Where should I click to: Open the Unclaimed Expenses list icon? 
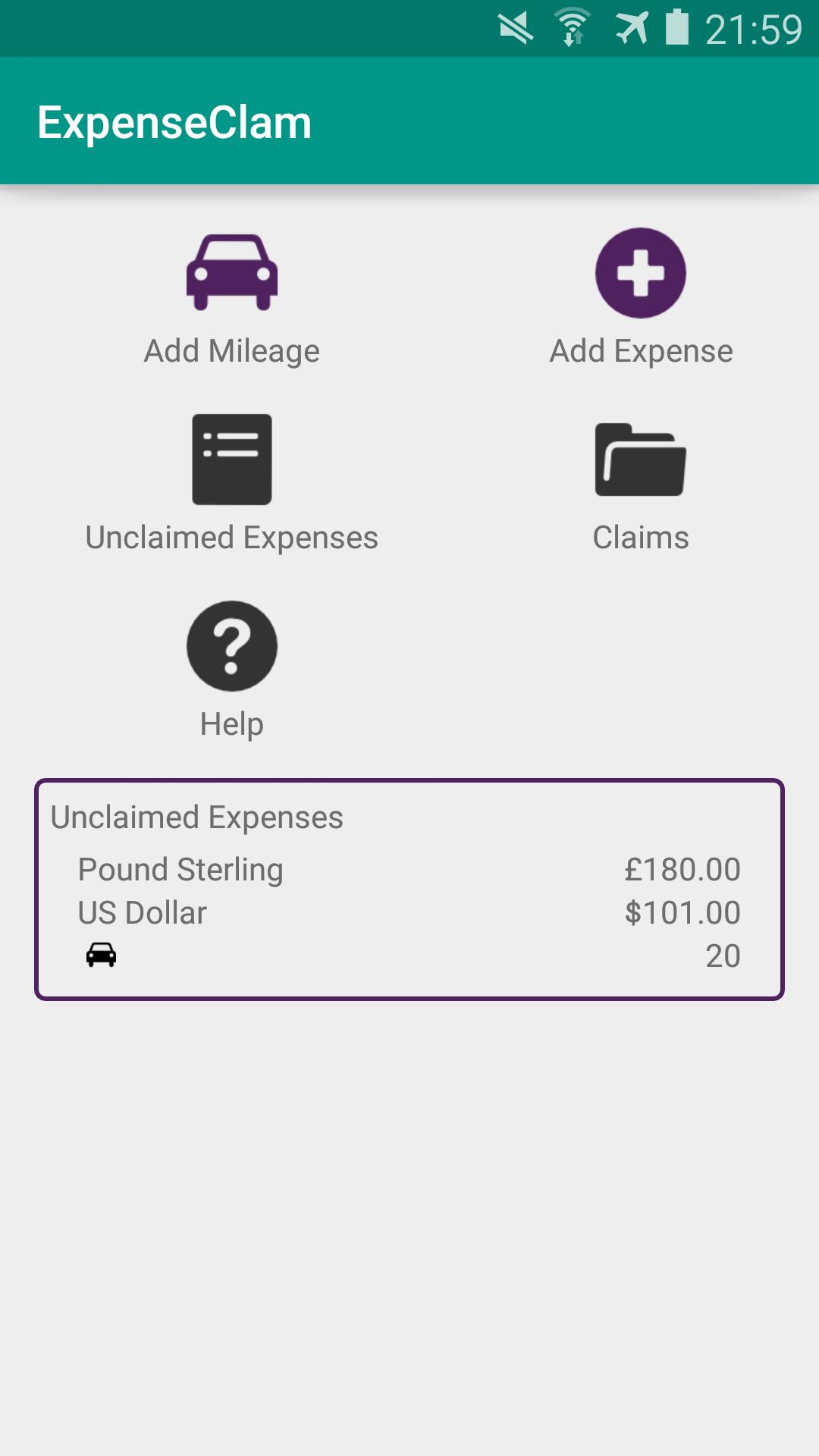(x=231, y=460)
